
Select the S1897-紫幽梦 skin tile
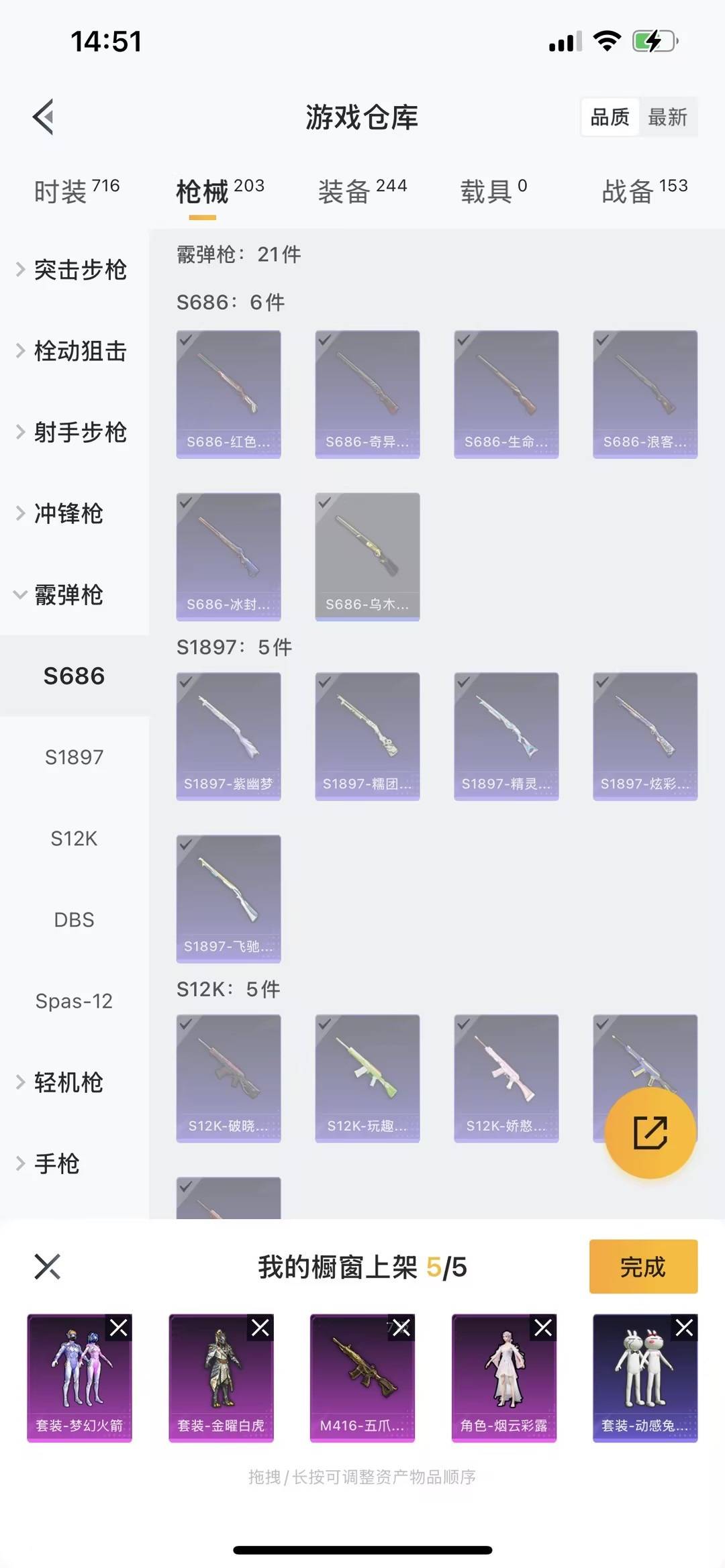point(228,736)
